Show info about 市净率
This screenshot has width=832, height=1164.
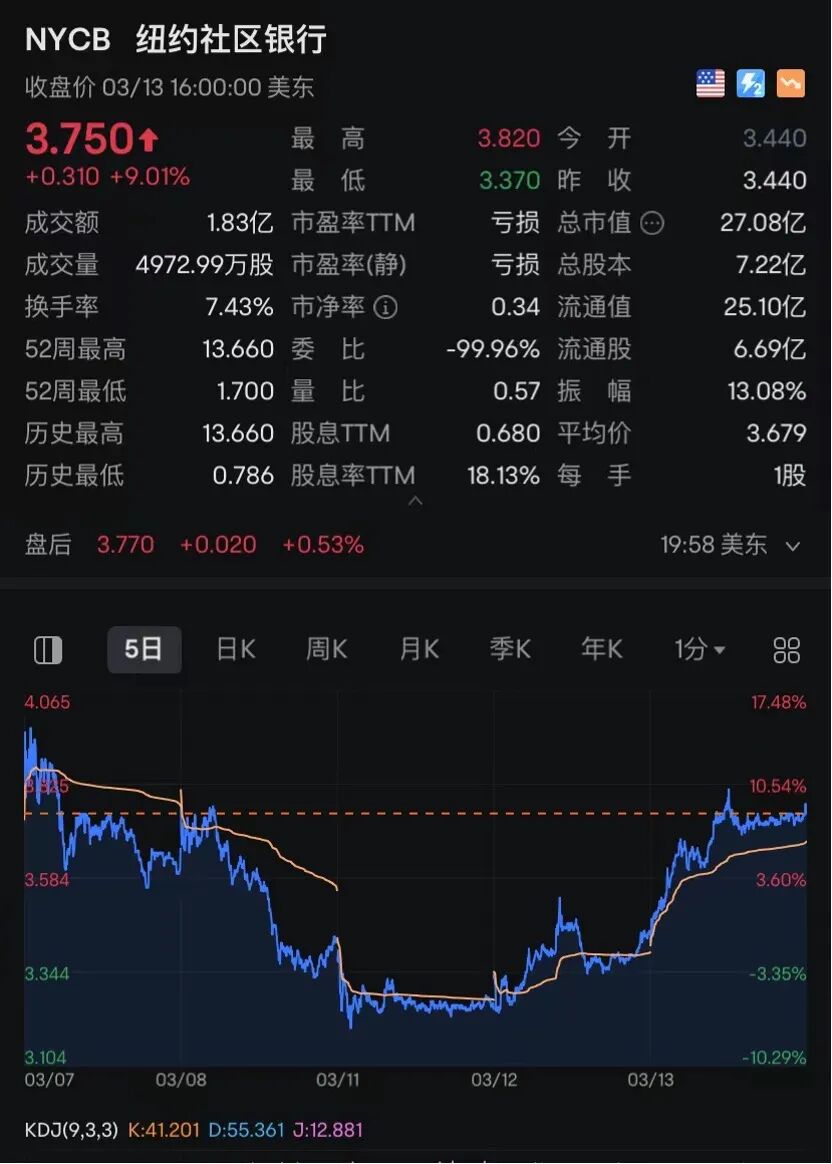pos(385,307)
